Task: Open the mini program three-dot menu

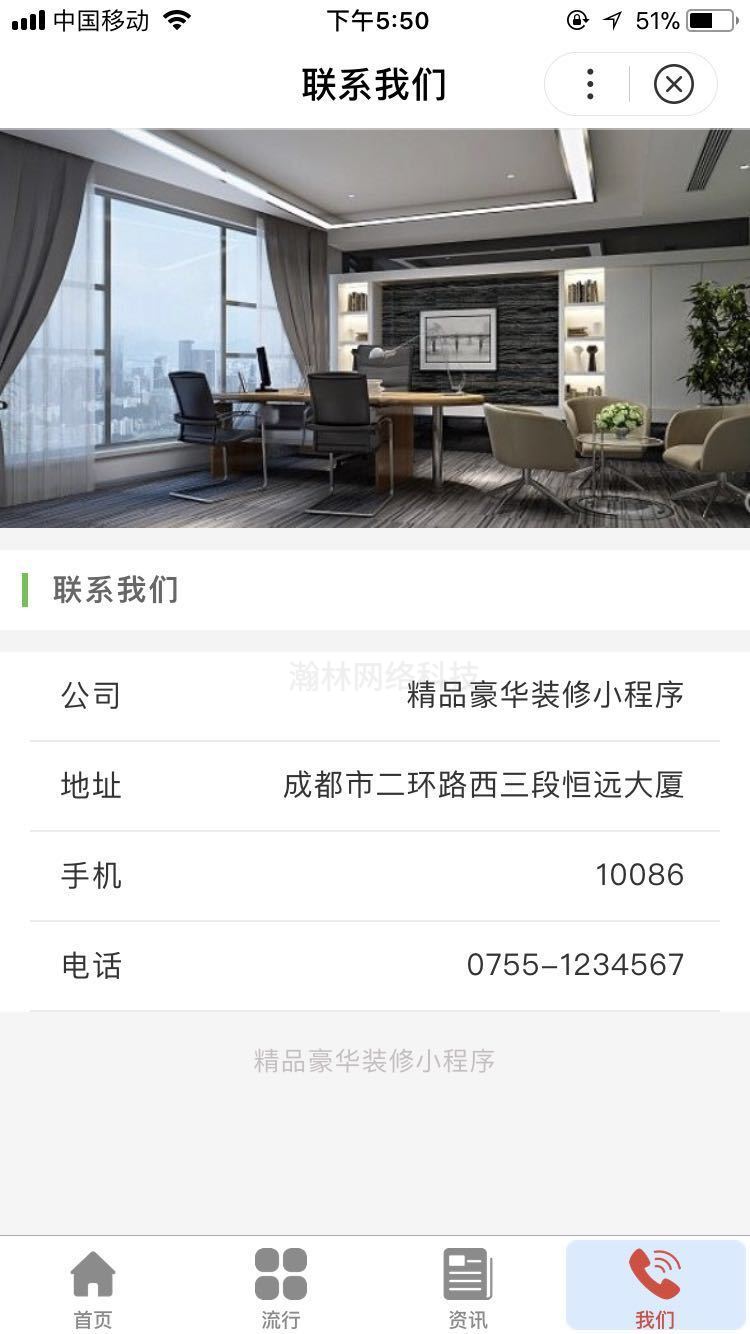Action: 590,84
